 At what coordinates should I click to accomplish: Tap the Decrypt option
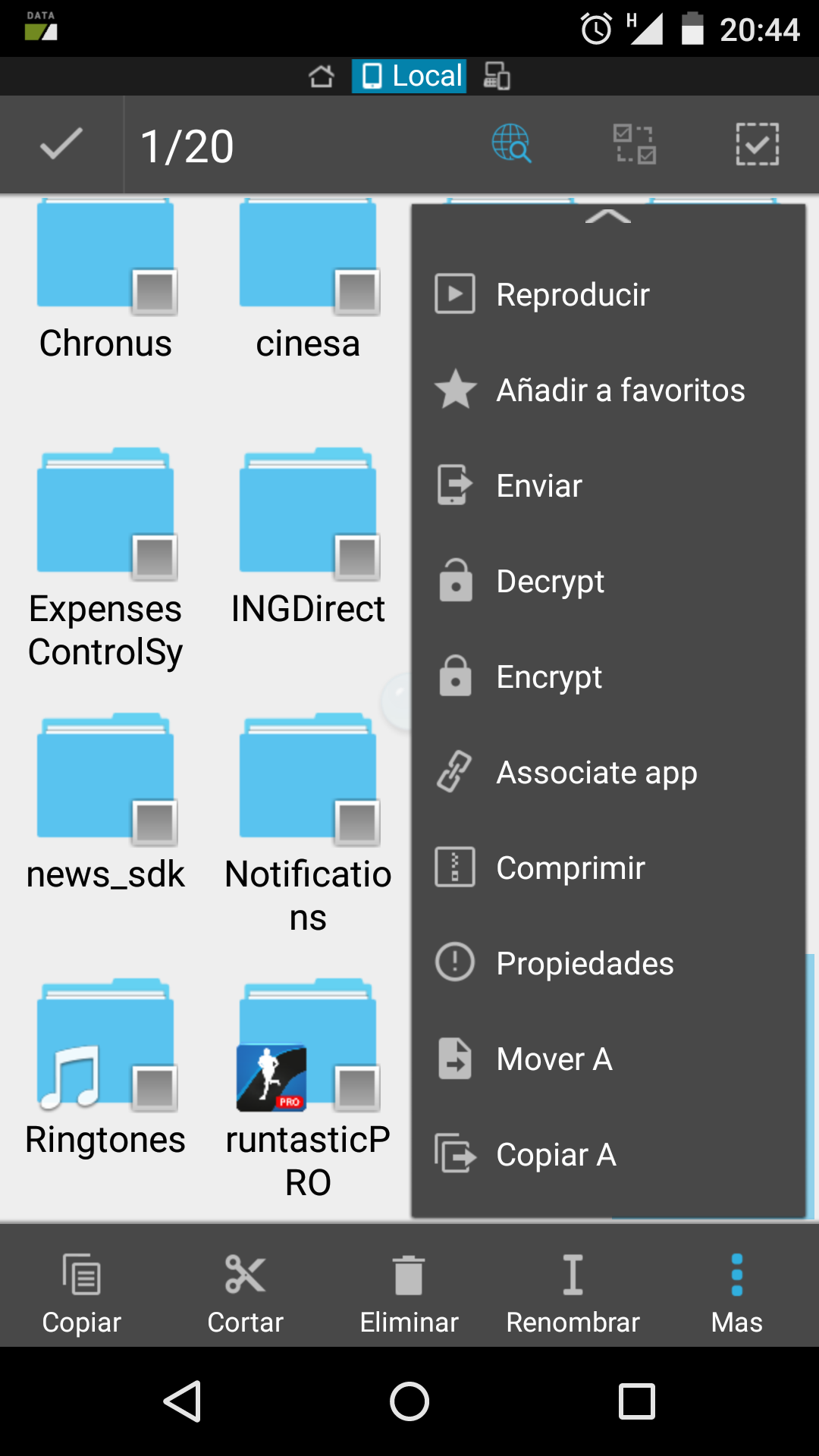click(550, 581)
